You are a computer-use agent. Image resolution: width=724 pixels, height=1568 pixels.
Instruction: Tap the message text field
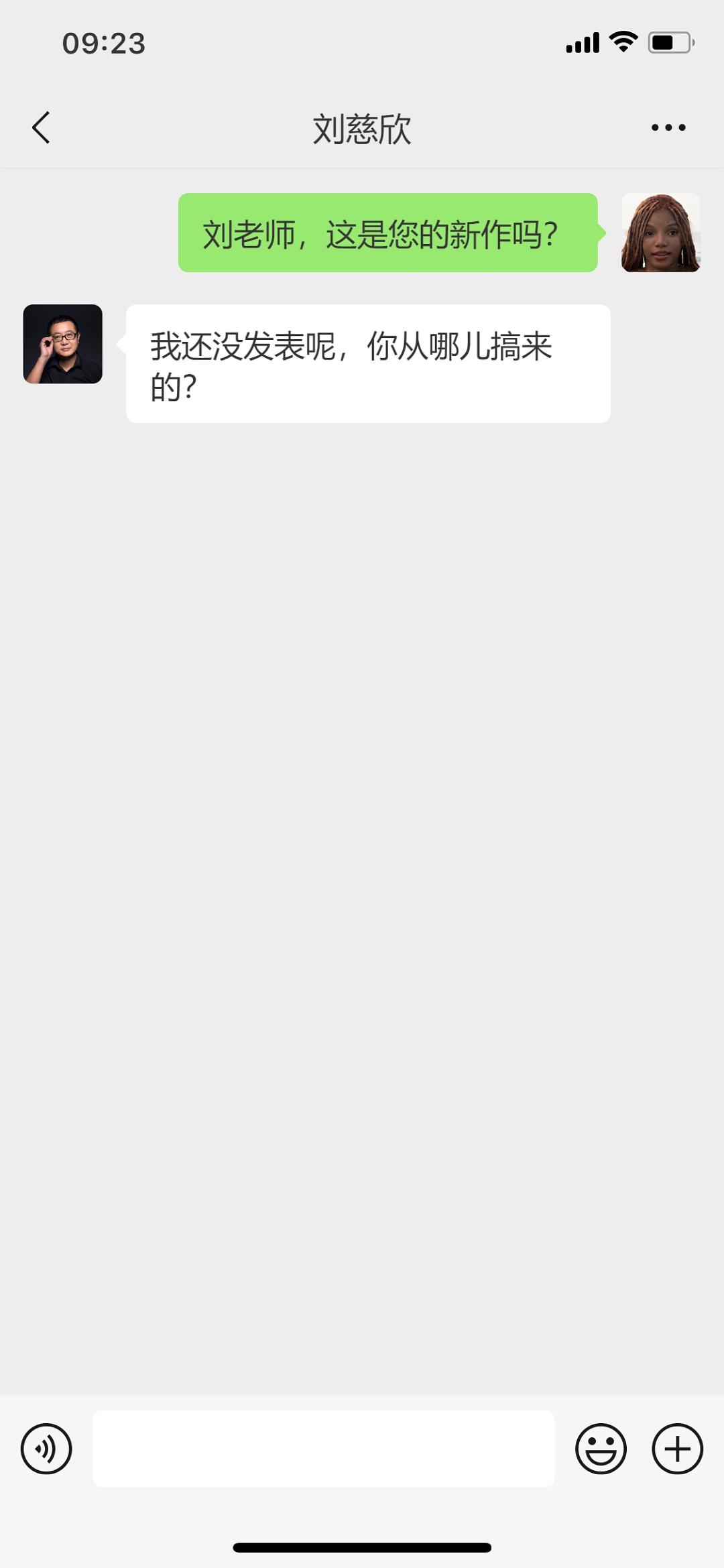pyautogui.click(x=323, y=1448)
